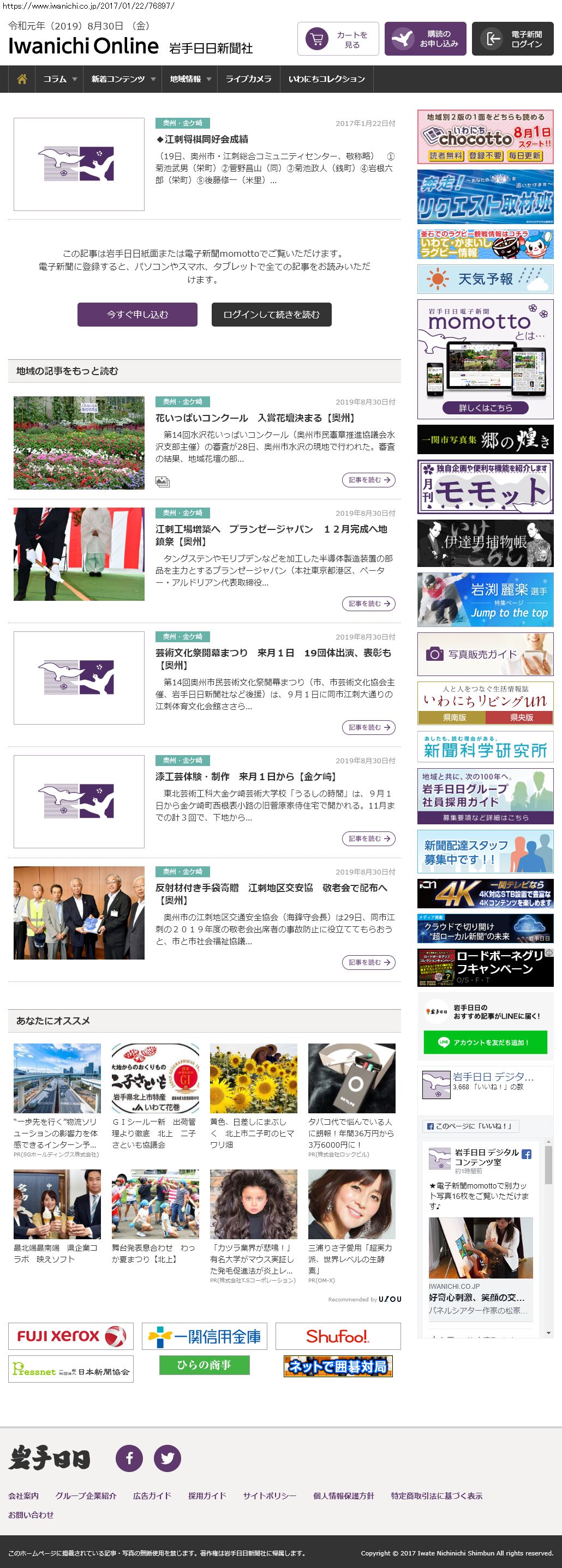
Task: Open 写真販売ガイド banner
Action: coord(485,654)
